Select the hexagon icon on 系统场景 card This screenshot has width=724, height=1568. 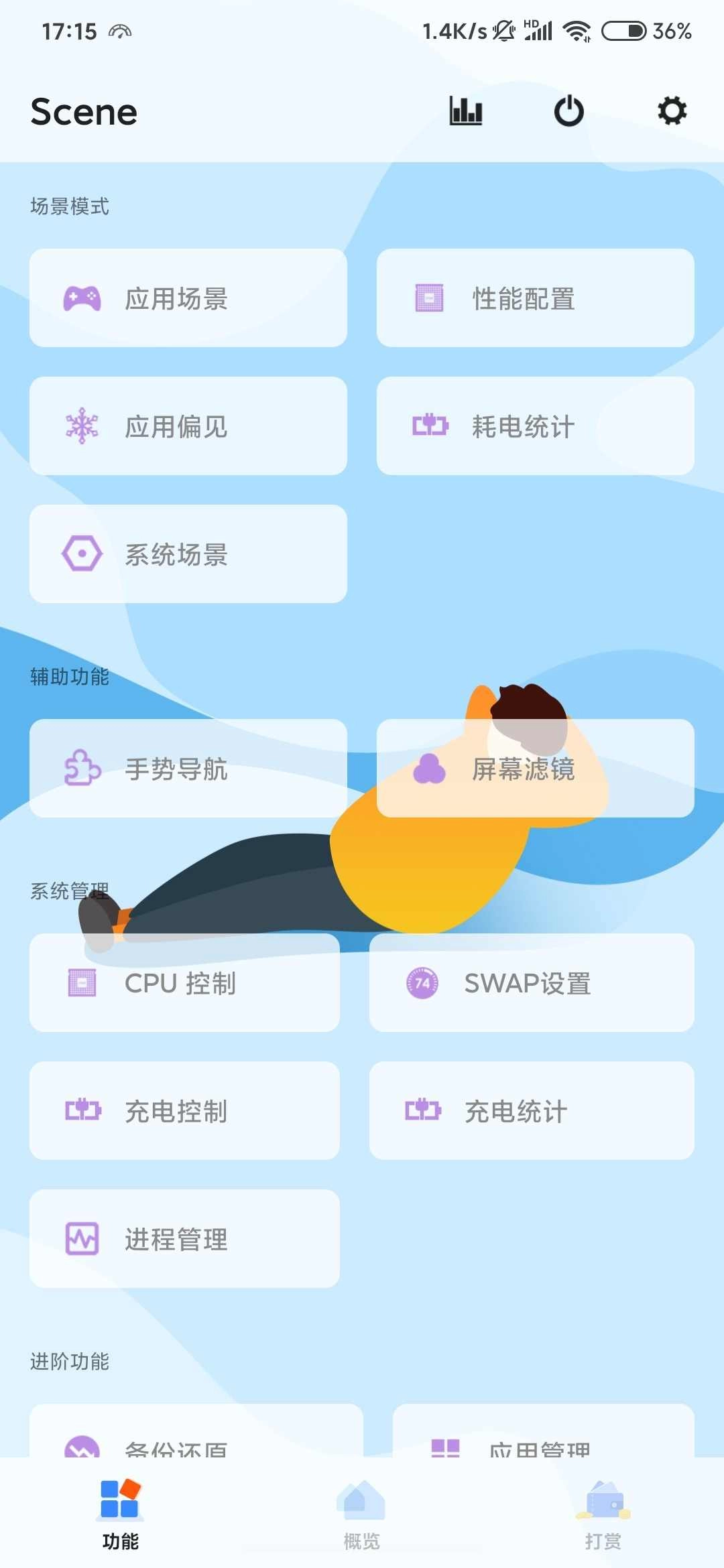[x=80, y=553]
